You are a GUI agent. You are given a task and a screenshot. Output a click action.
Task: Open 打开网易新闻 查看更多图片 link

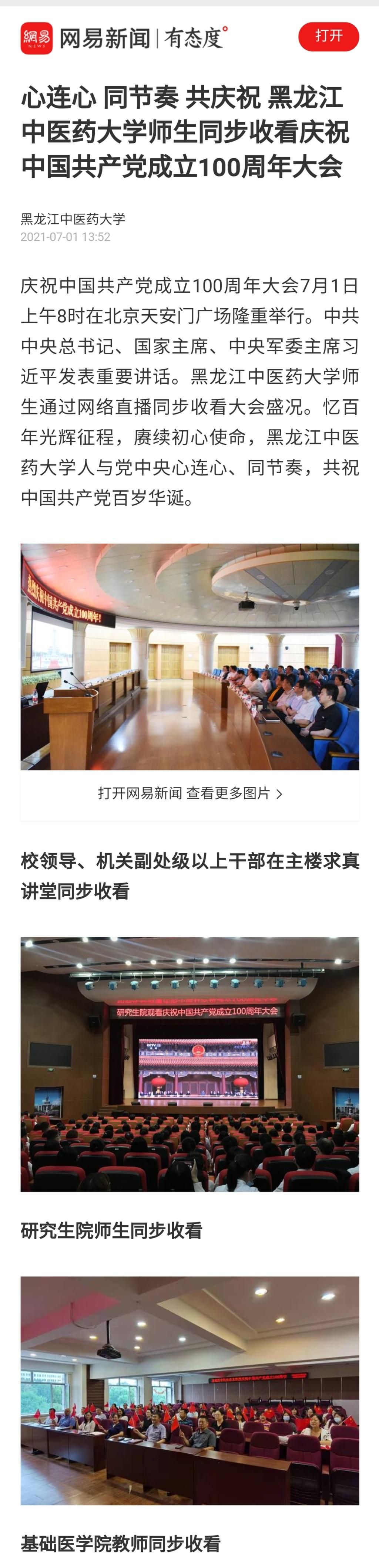pos(189,793)
